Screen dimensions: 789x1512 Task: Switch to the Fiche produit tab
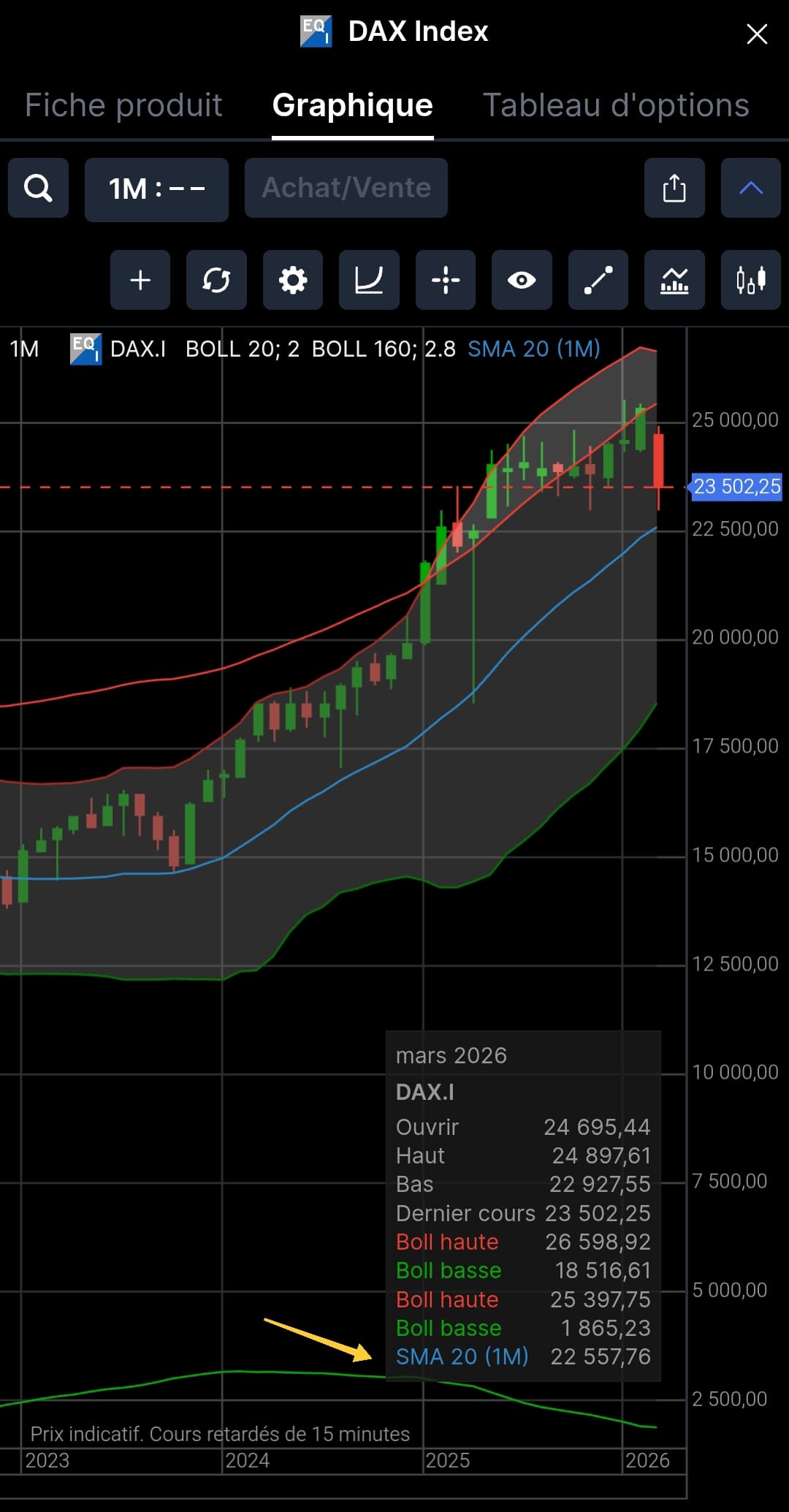[123, 105]
